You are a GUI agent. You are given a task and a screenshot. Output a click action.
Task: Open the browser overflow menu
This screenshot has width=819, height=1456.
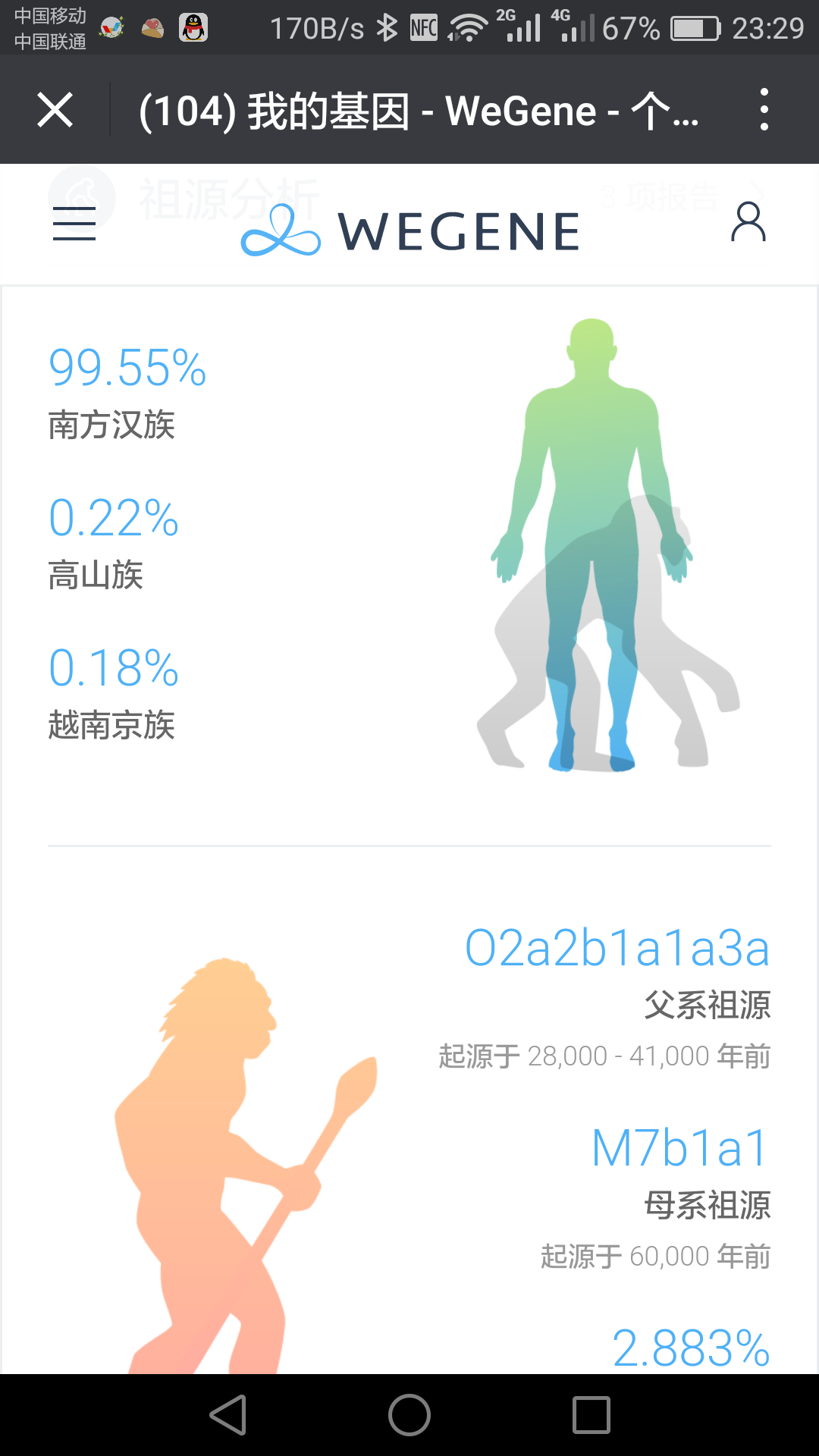[764, 110]
